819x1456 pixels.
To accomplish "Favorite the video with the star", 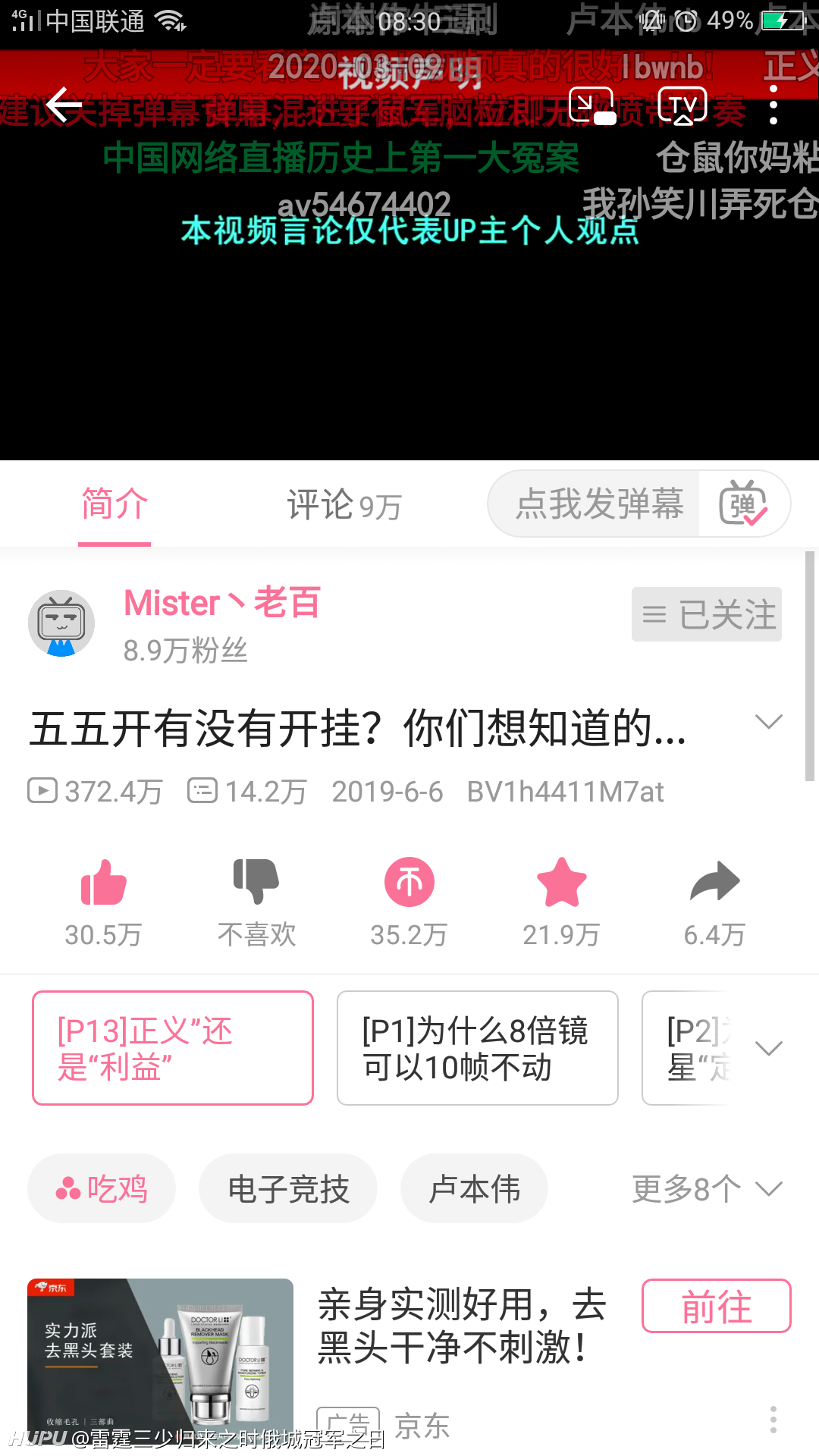I will [x=561, y=902].
